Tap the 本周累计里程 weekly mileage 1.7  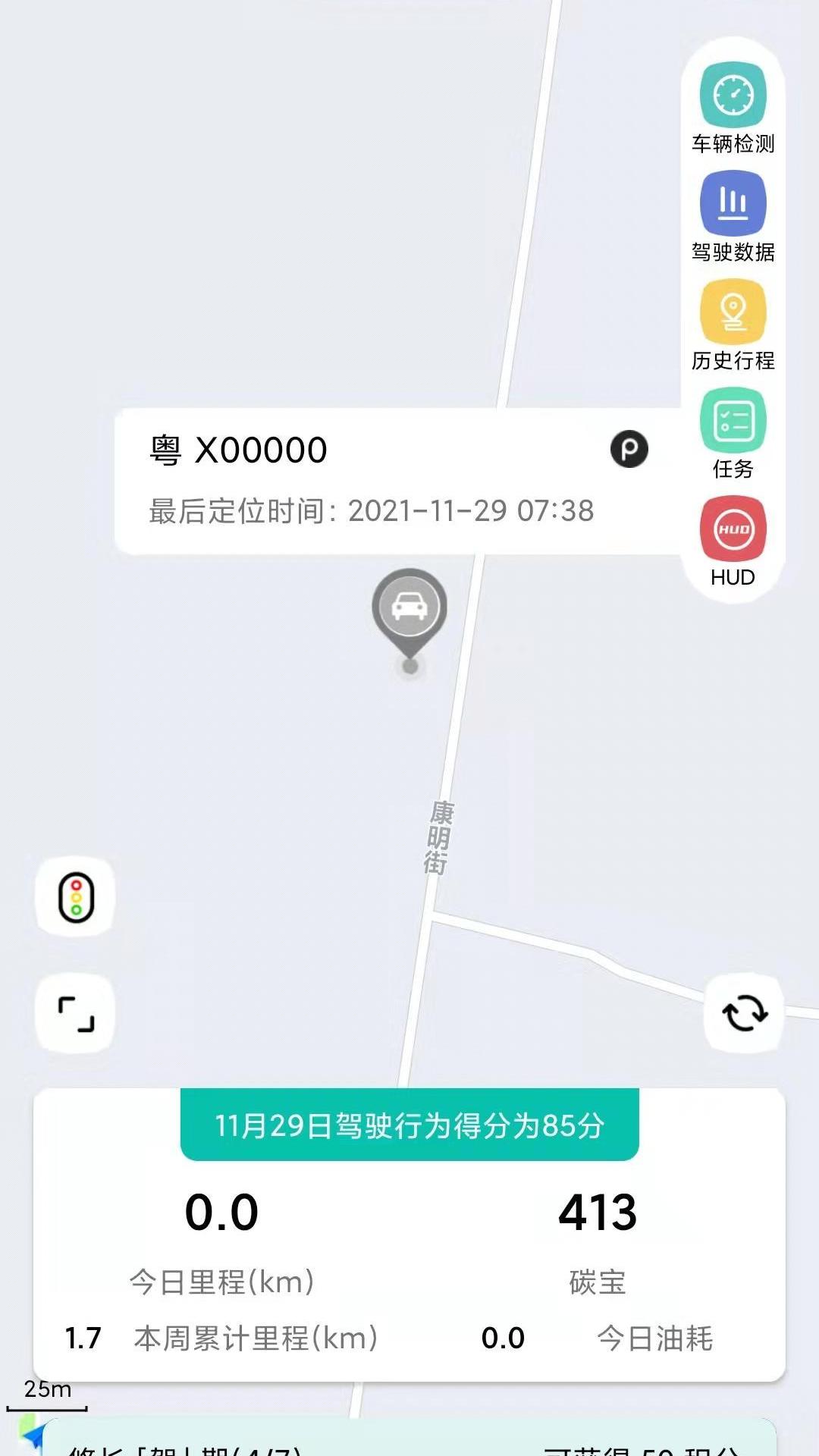pyautogui.click(x=82, y=1338)
